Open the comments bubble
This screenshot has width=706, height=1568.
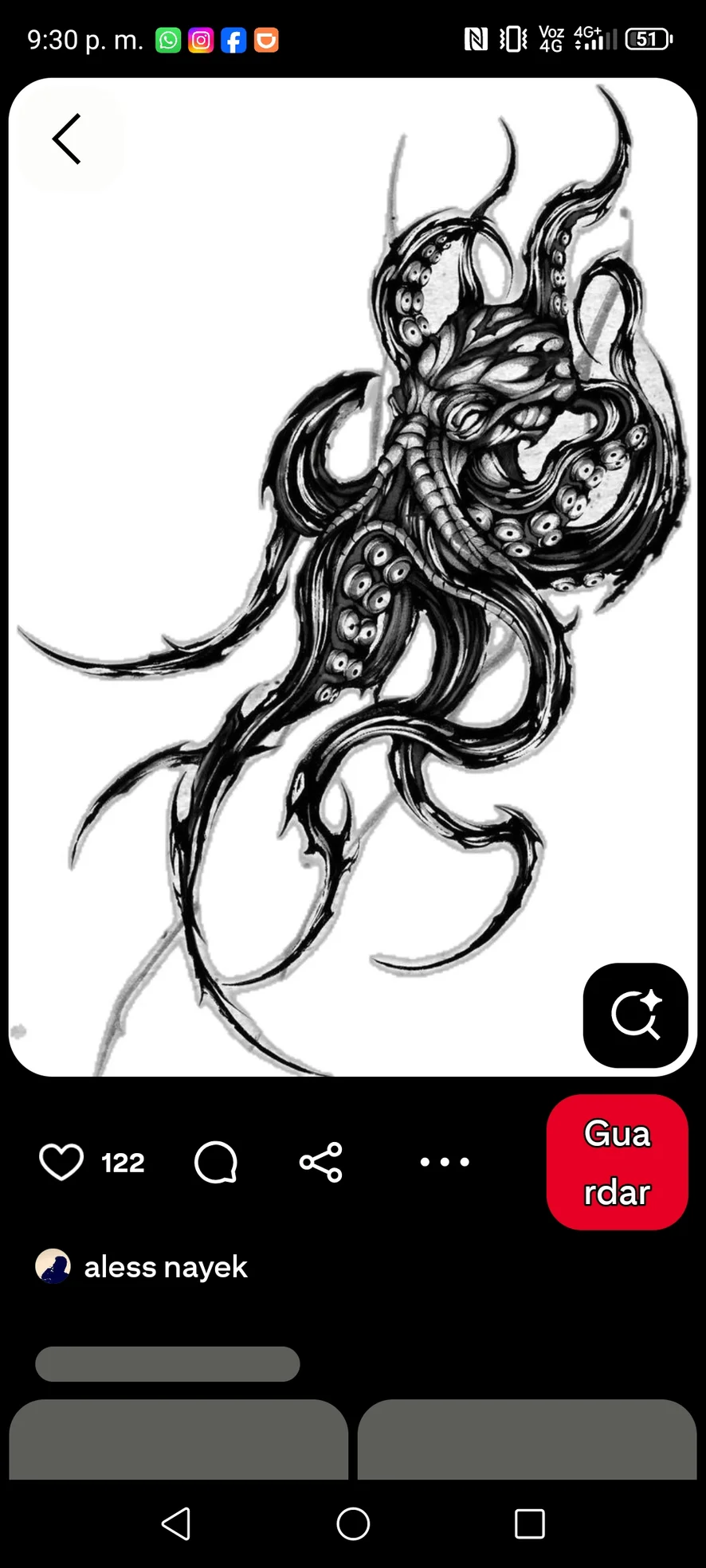216,1162
